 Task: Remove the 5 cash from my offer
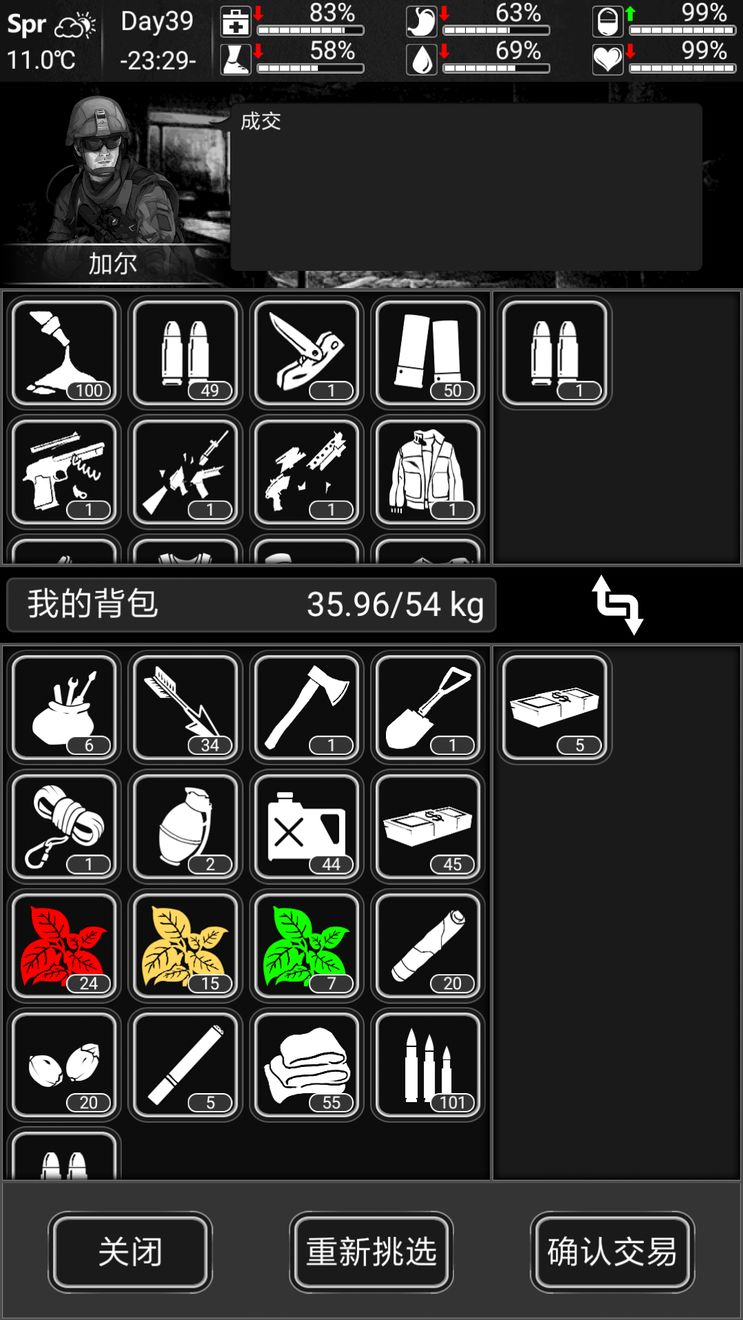click(x=555, y=707)
